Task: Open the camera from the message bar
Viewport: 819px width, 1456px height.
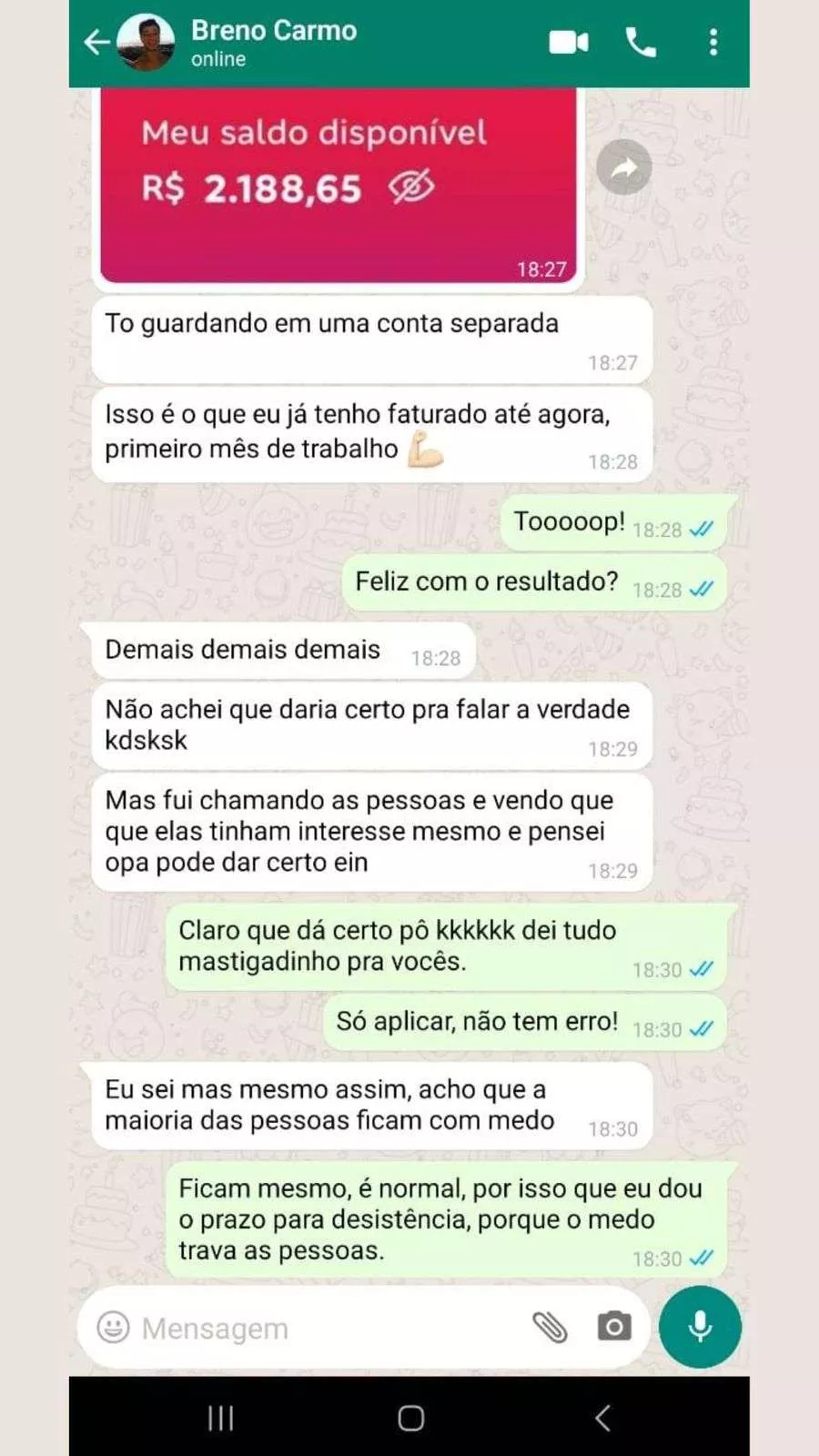Action: coord(614,1327)
